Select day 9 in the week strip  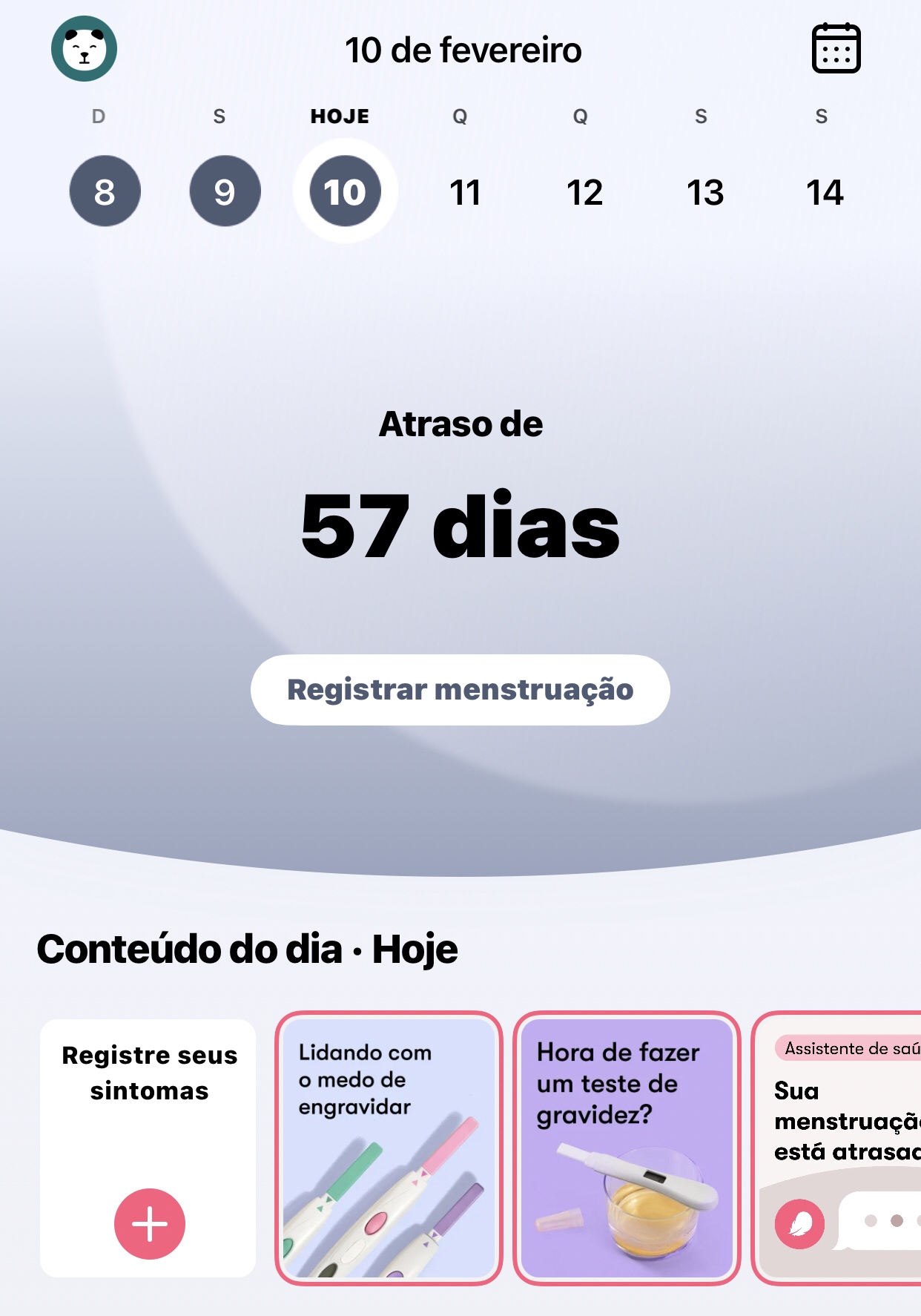pos(225,191)
